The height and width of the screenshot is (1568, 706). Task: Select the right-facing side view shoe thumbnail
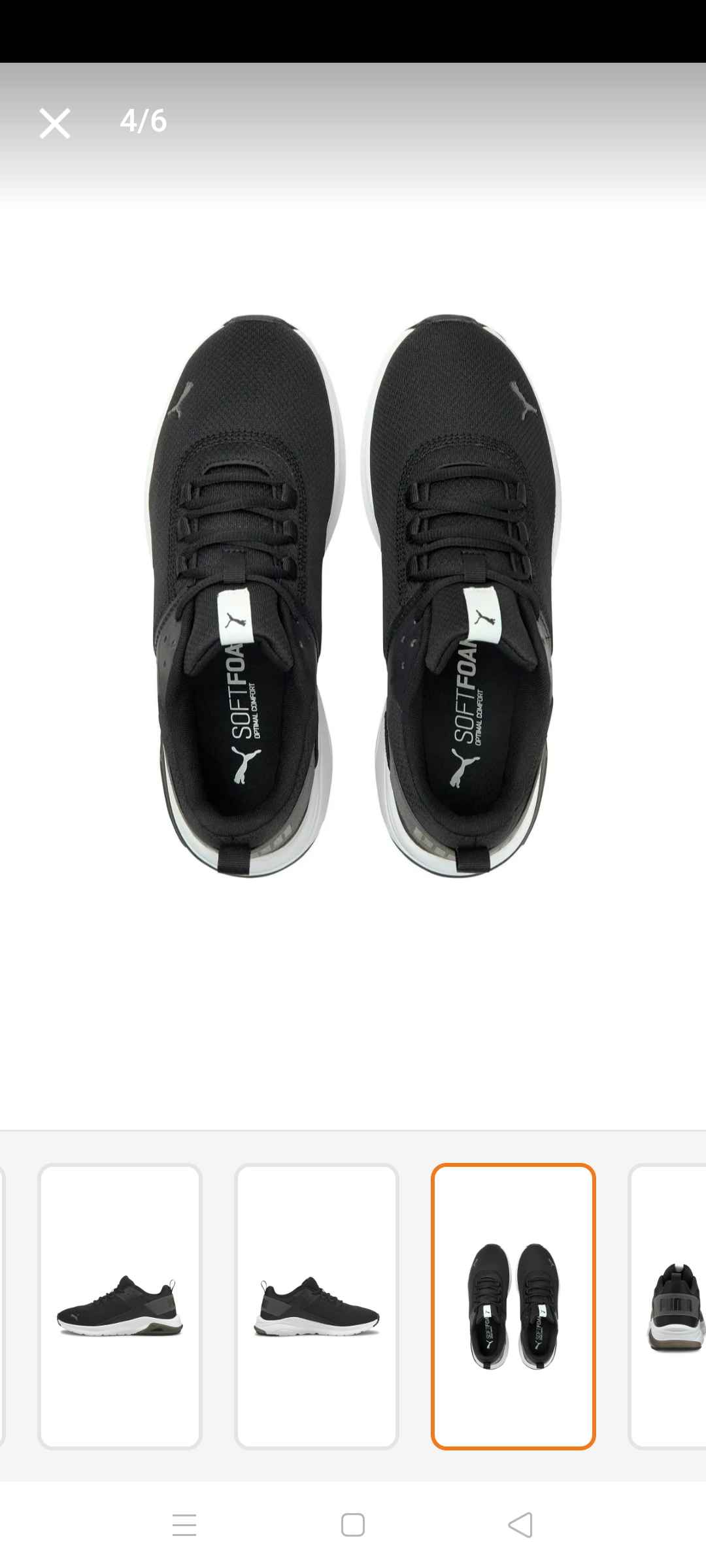point(316,1307)
